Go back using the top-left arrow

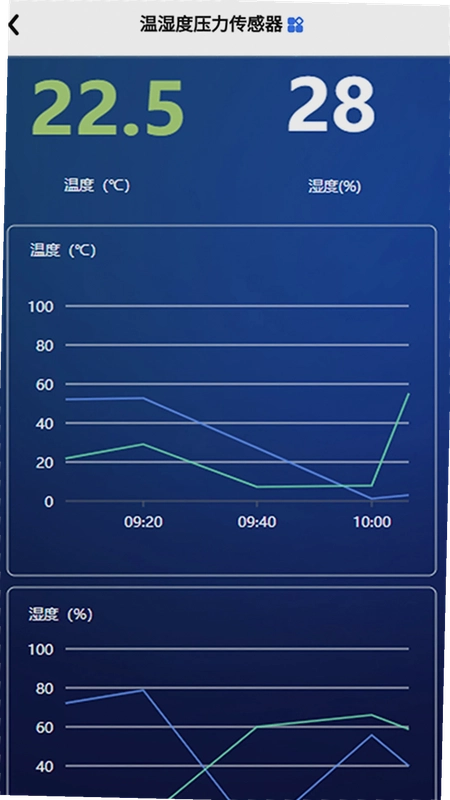click(14, 25)
